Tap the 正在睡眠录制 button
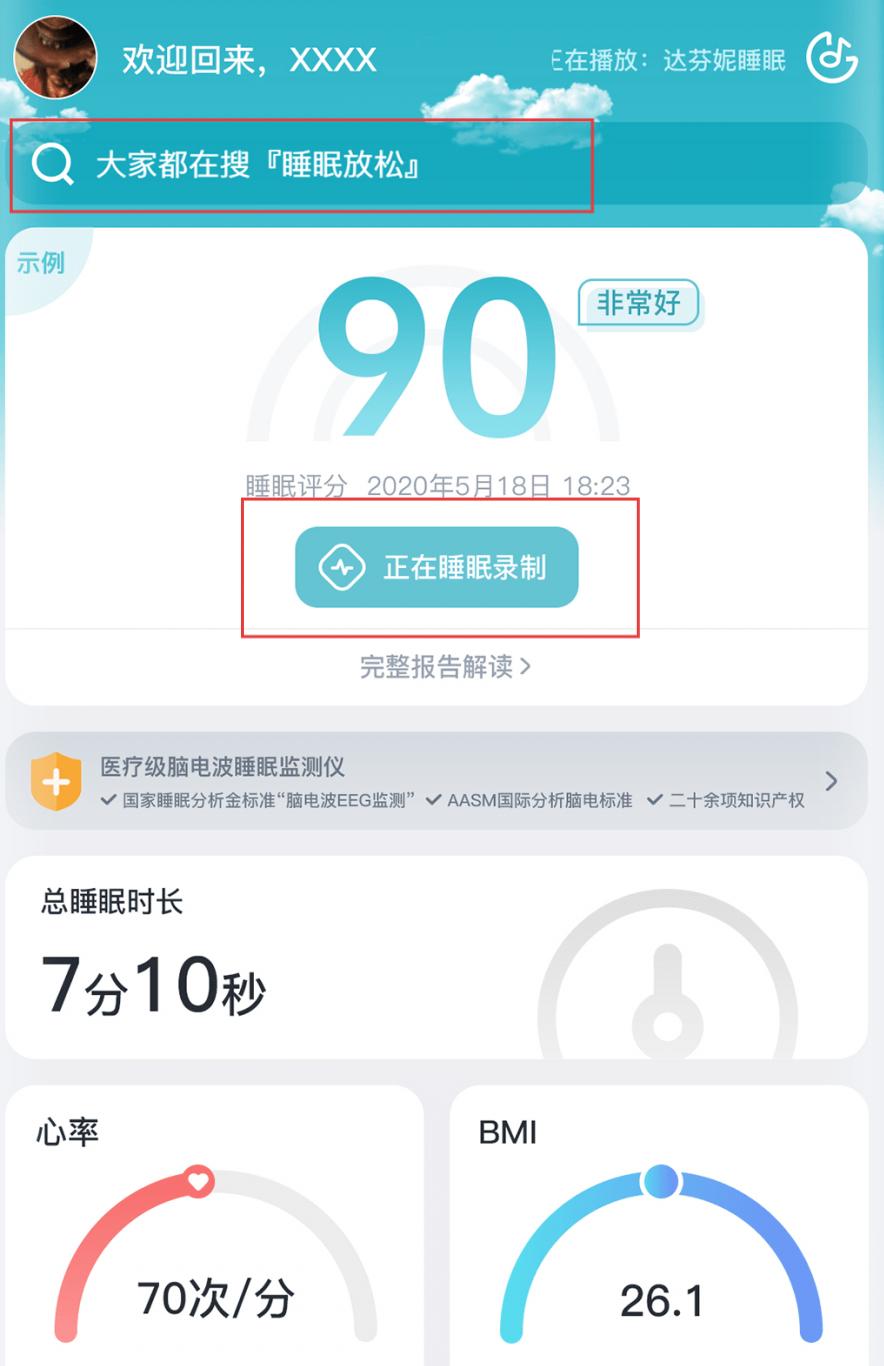The width and height of the screenshot is (884, 1366). coord(437,567)
